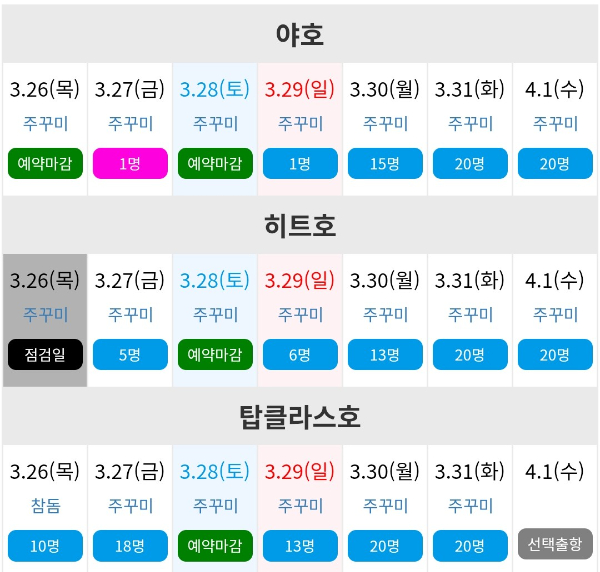Viewport: 600px width, 572px height.
Task: Select 히트호 3.27(금) 5명 button
Action: [130, 354]
